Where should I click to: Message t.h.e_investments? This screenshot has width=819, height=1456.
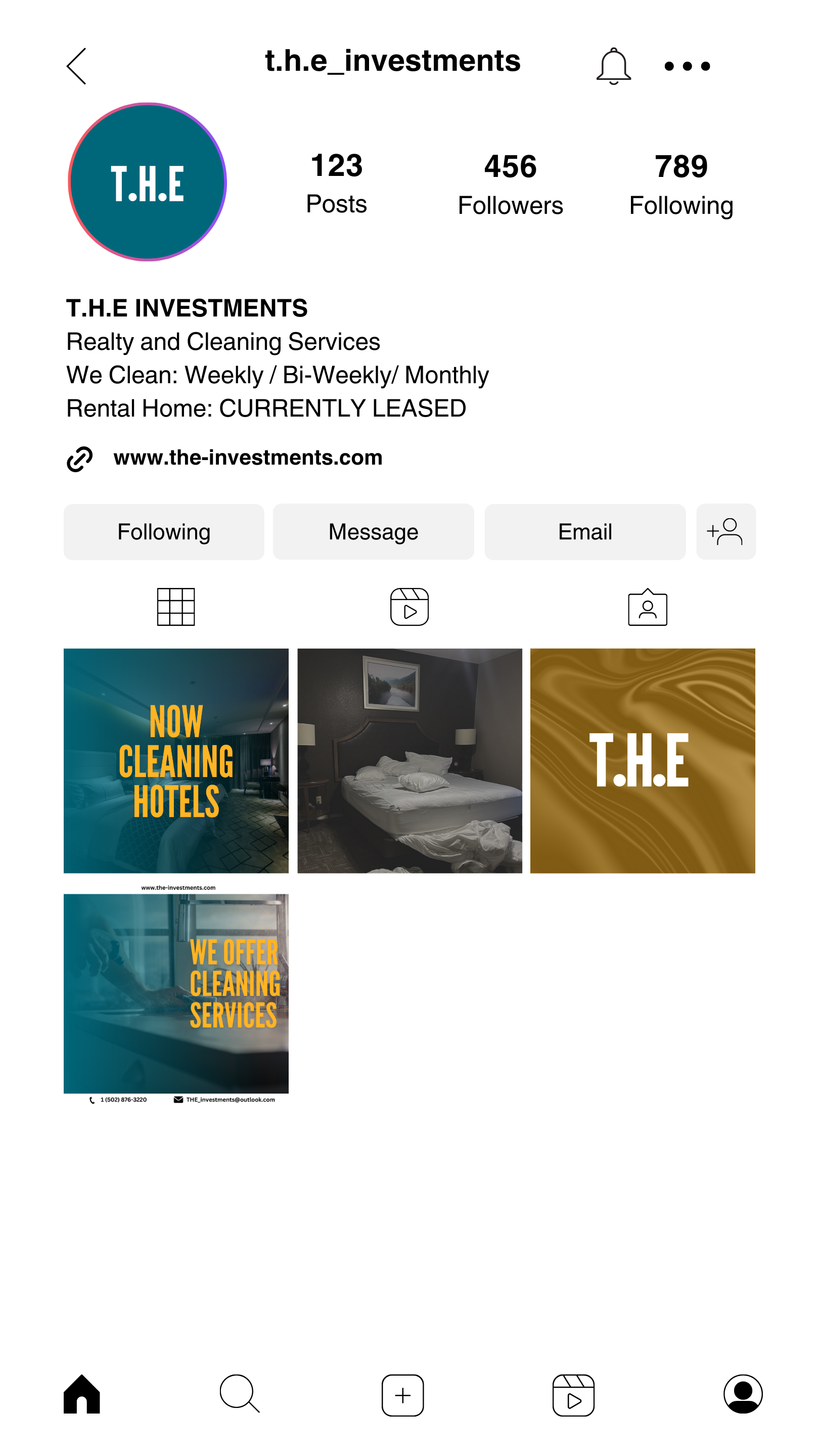click(373, 532)
